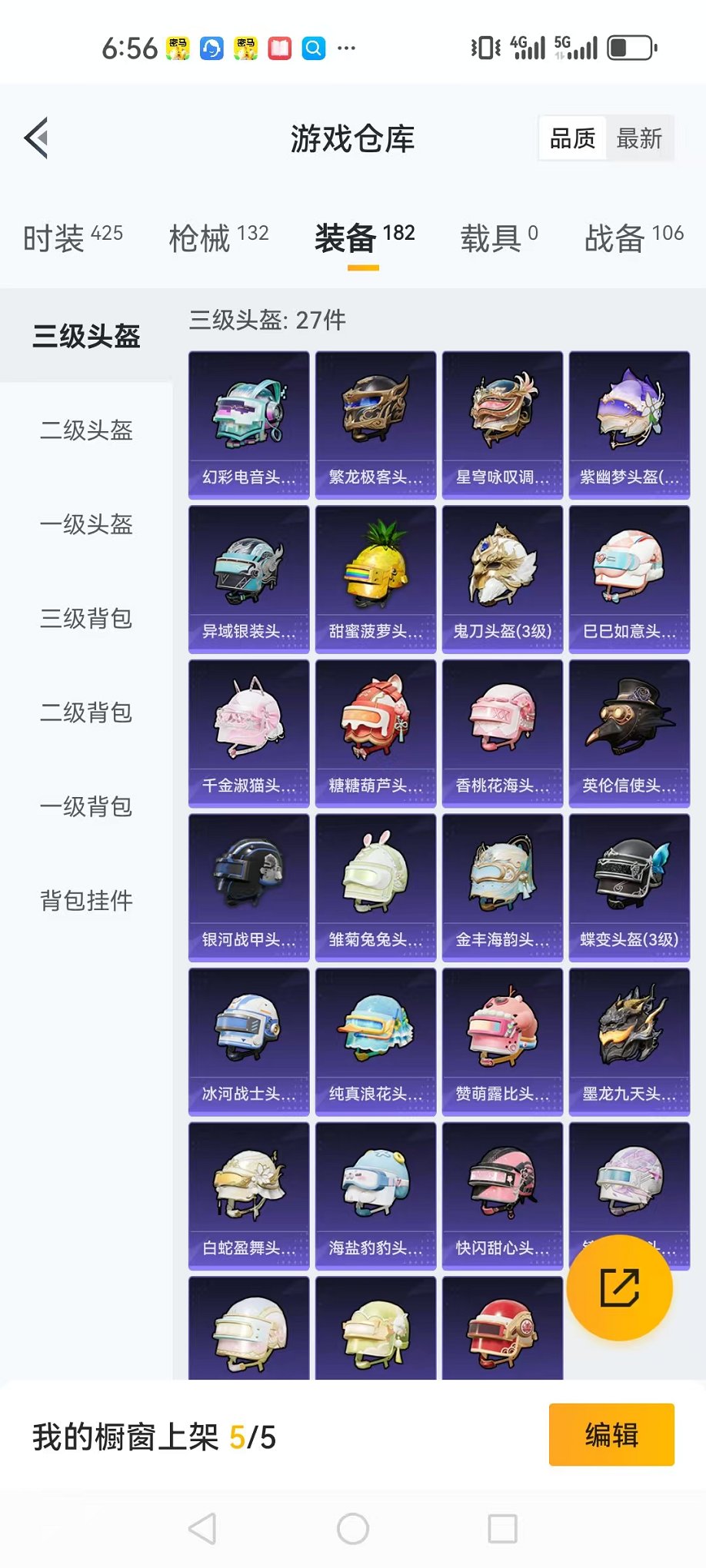
Task: Select the 二级背包 category
Action: (x=86, y=713)
